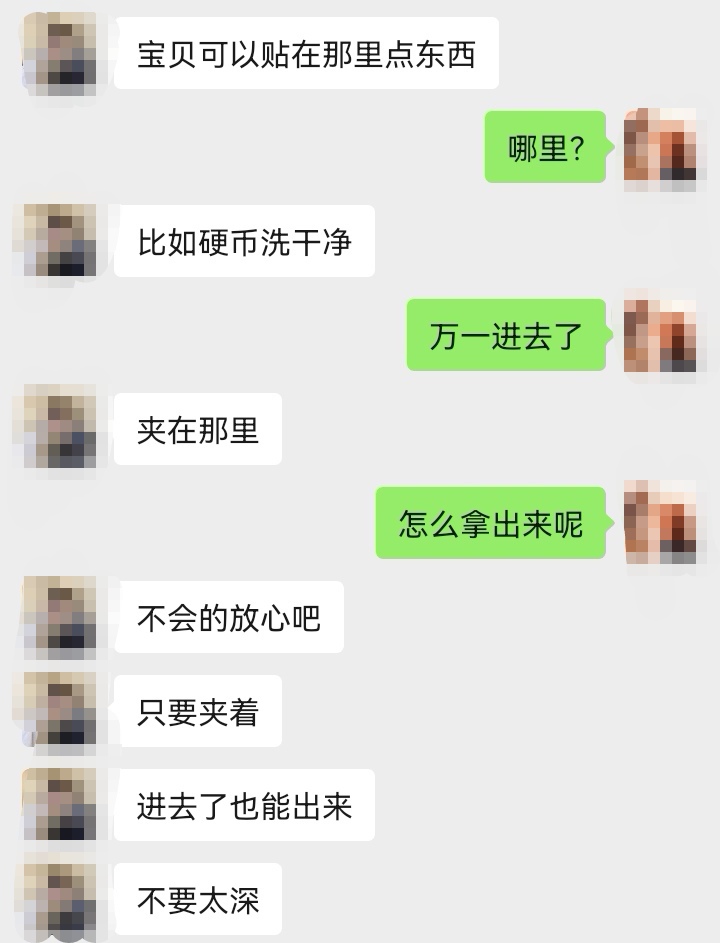Tap my avatar next to "哪里?"

click(660, 146)
